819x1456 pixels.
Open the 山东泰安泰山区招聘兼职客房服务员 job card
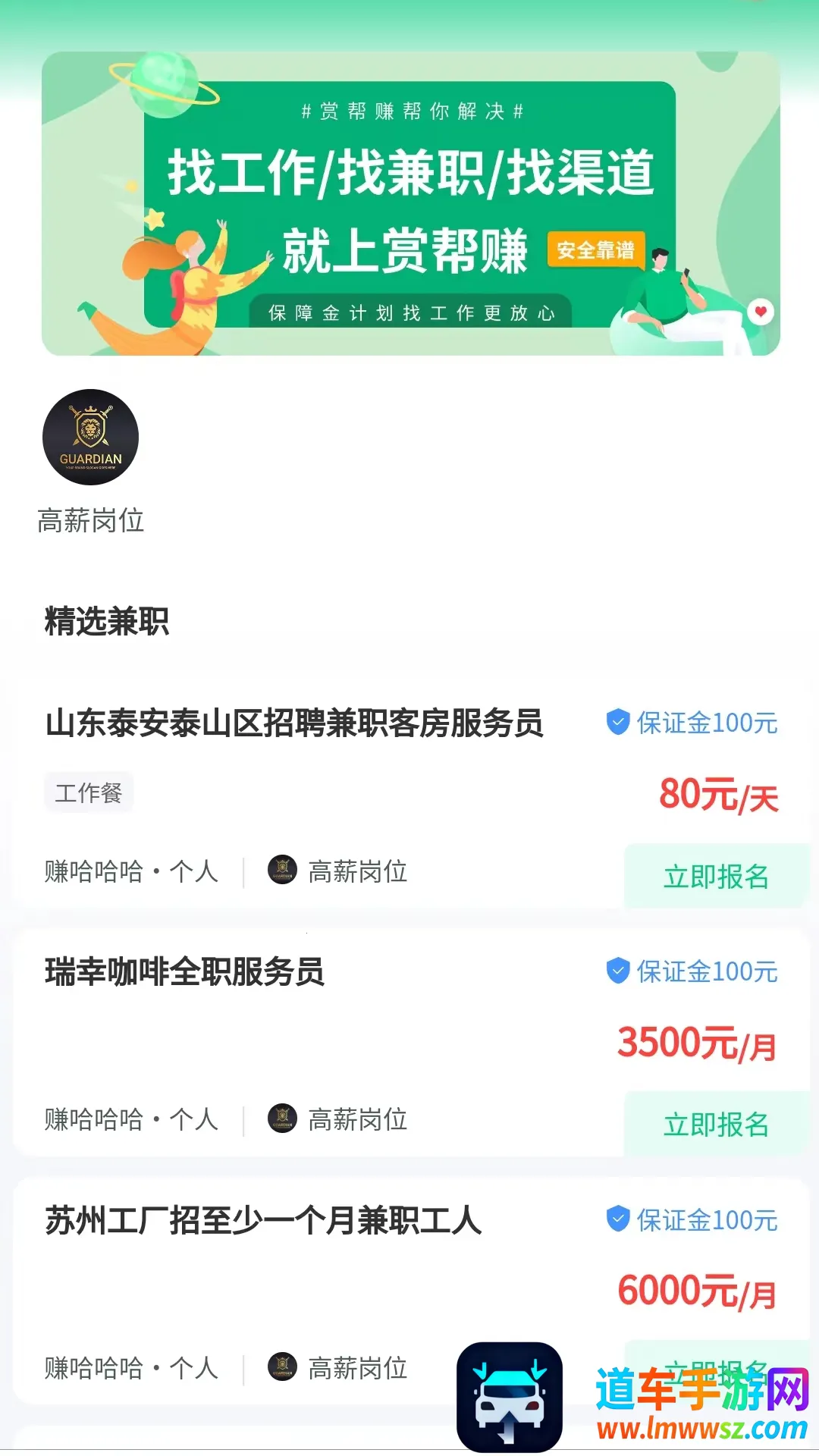(294, 723)
